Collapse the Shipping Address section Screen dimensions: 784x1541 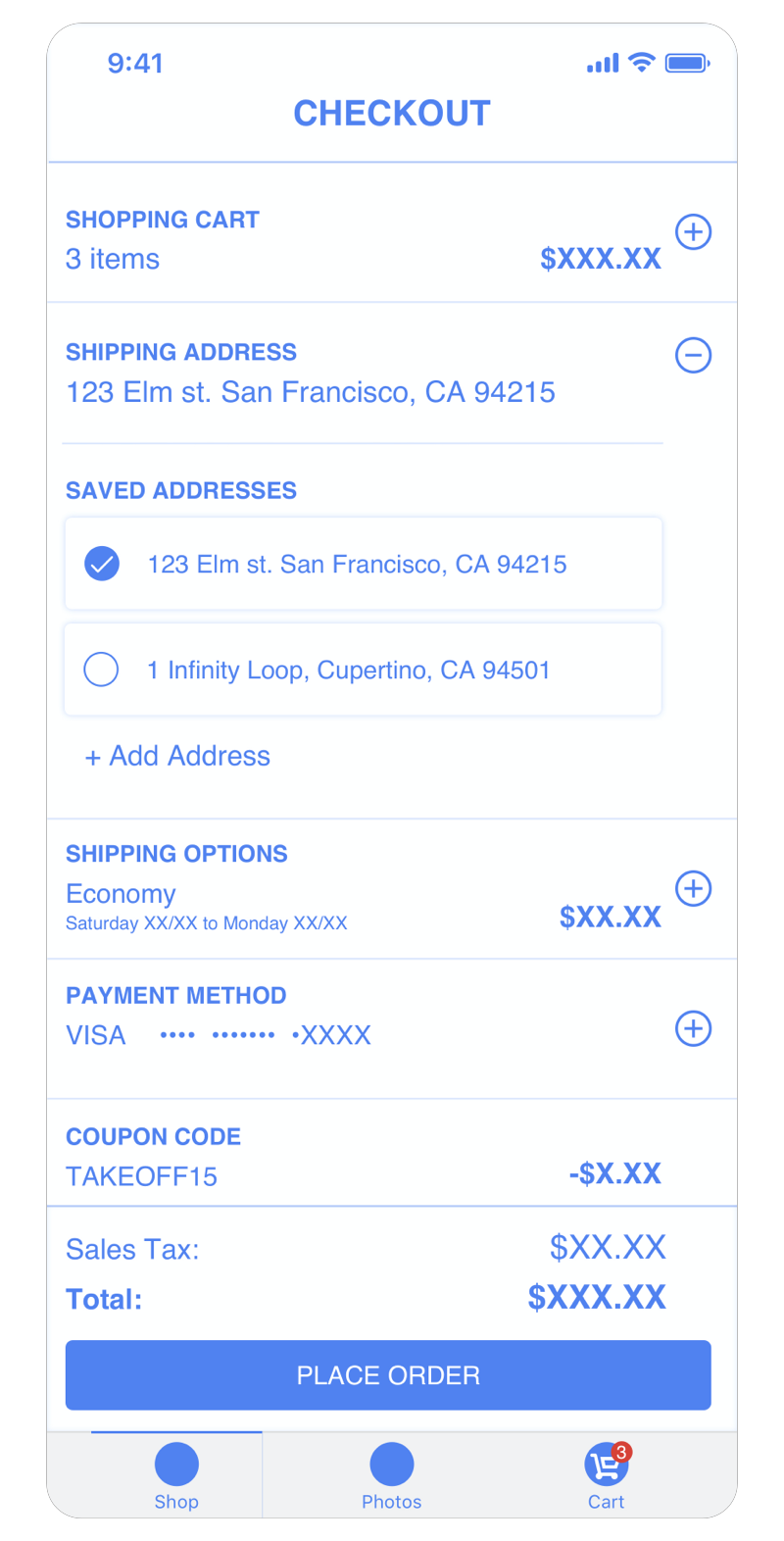tap(693, 355)
